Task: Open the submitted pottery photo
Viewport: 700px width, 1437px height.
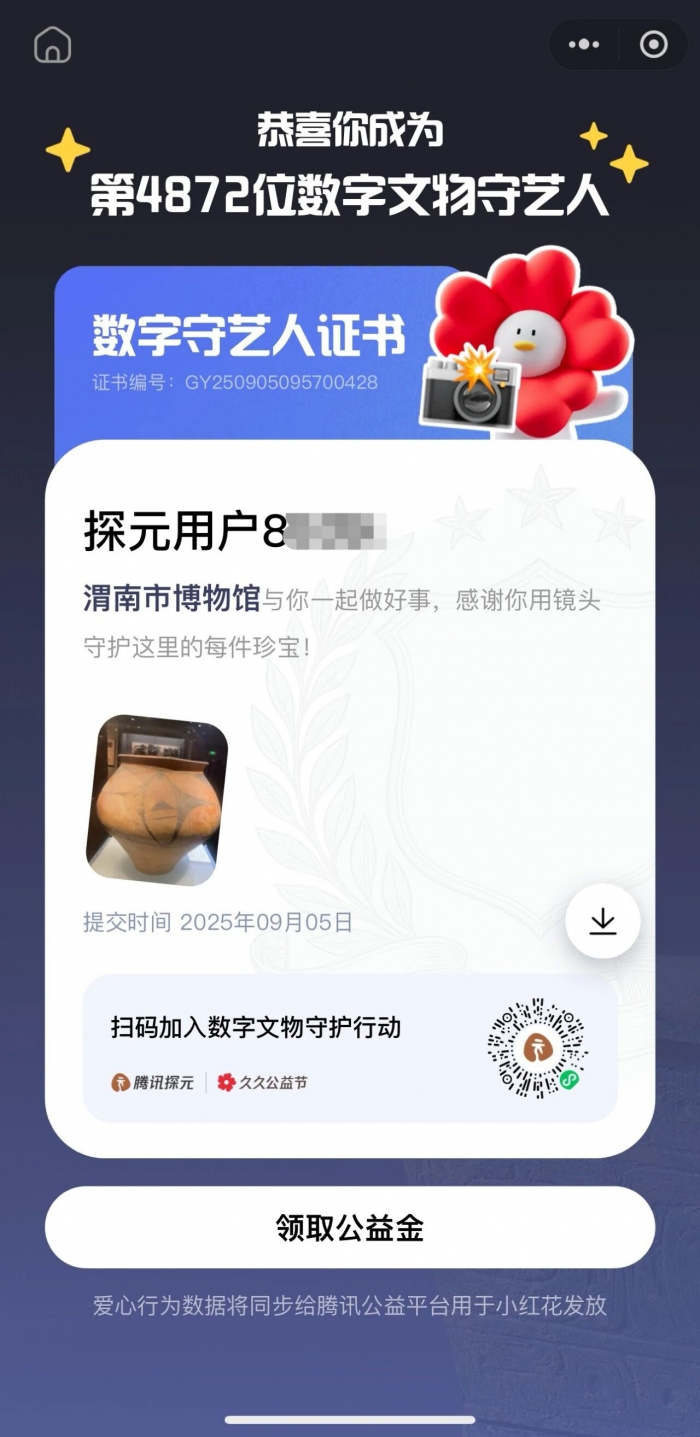Action: tap(156, 800)
